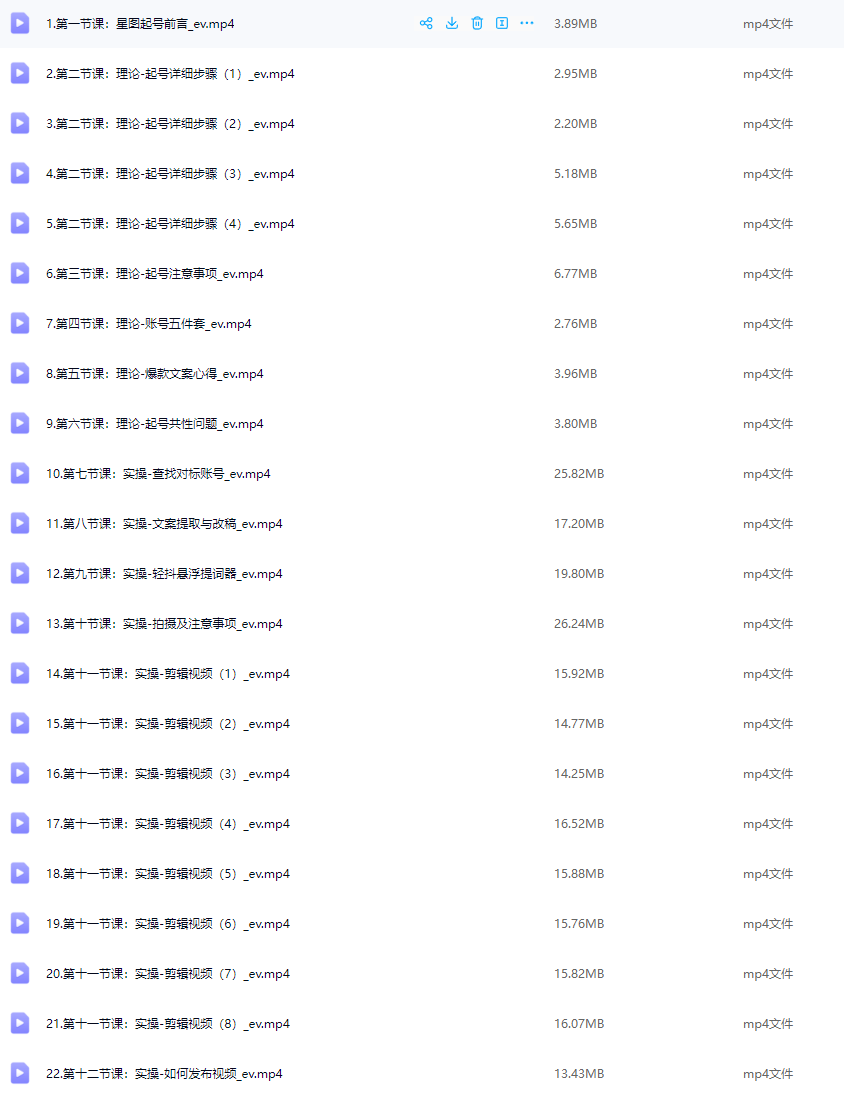Rename the 星图起号前言 video file
This screenshot has width=844, height=1095.
pos(502,23)
